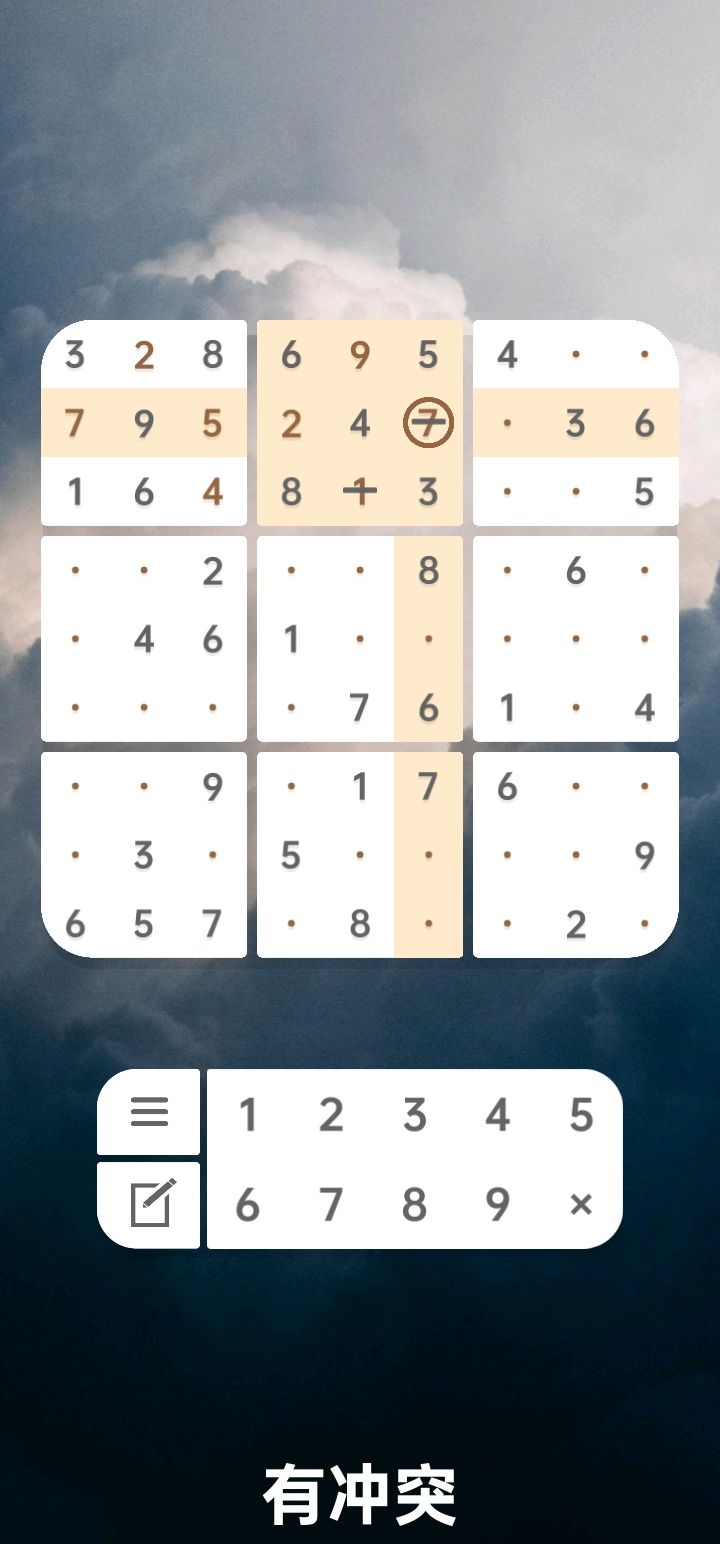The image size is (720, 1544).
Task: Select the circled conflicting 7 cell
Action: (428, 424)
